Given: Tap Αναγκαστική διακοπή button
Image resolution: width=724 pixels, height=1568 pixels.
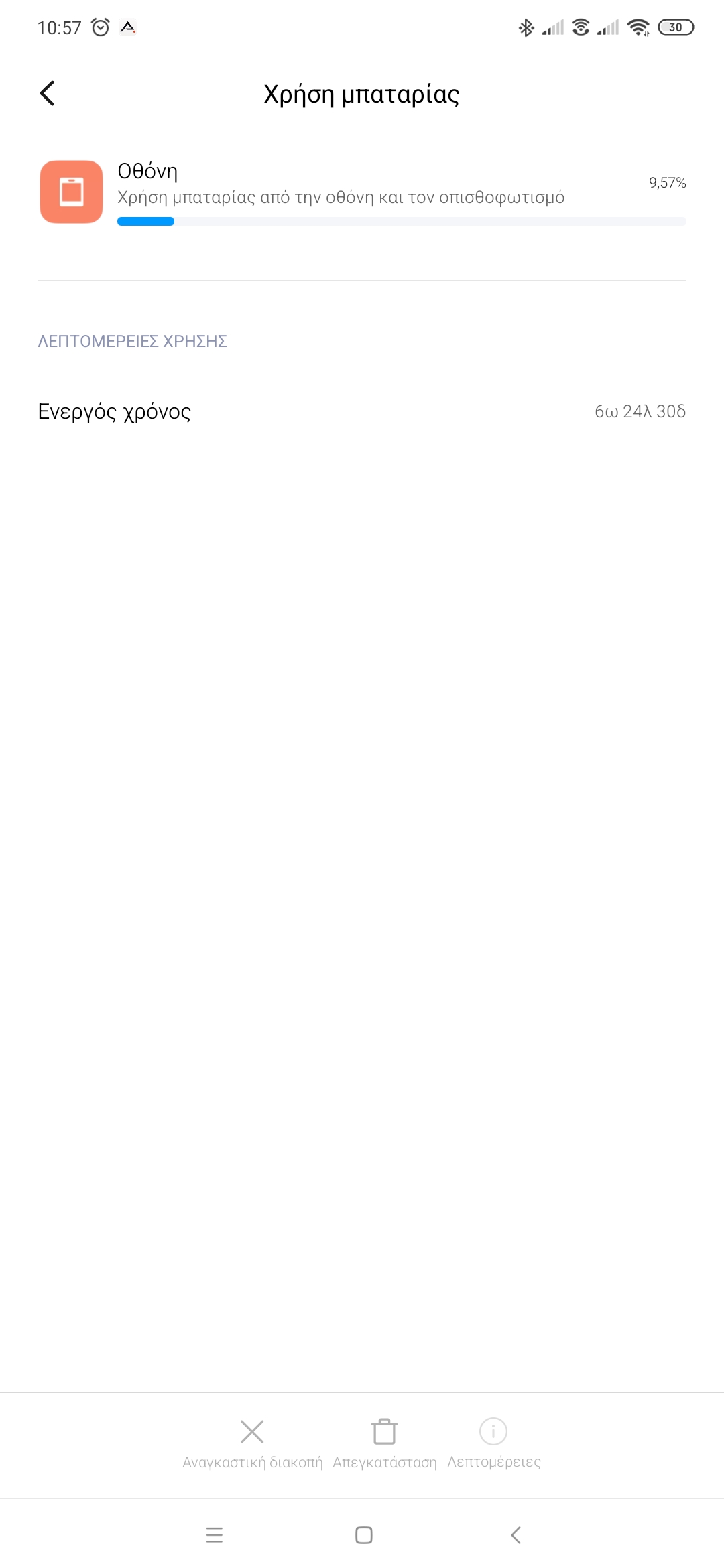Looking at the screenshot, I should [252, 1443].
